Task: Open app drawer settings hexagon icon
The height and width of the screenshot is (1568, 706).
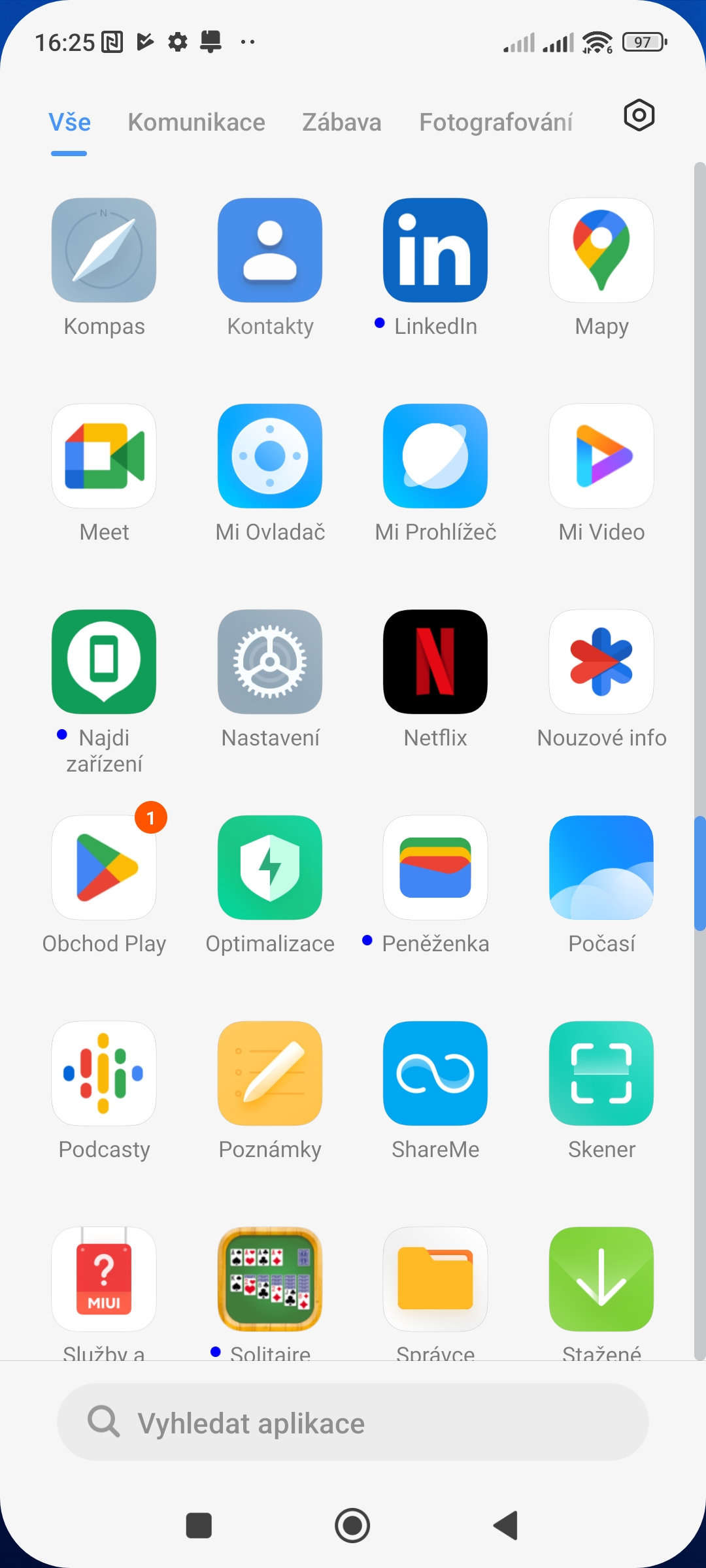Action: [x=639, y=116]
